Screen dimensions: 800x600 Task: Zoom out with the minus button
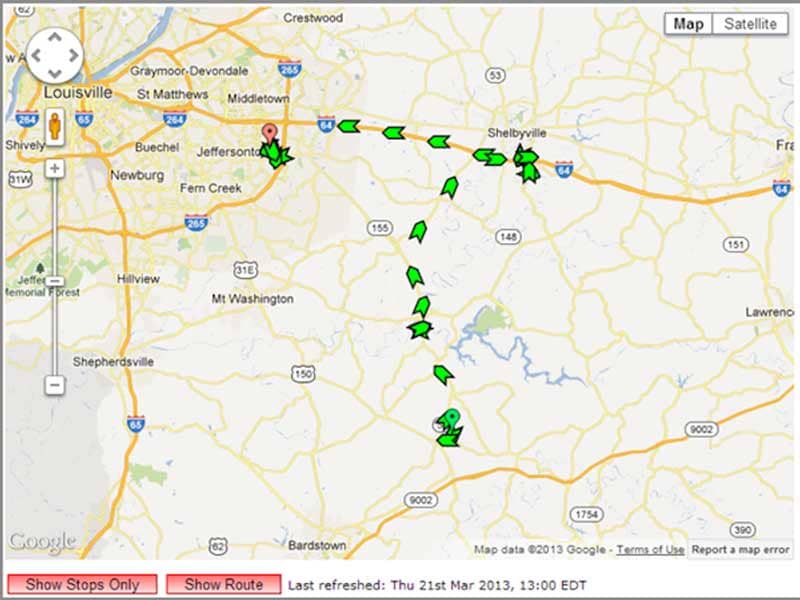pos(55,384)
